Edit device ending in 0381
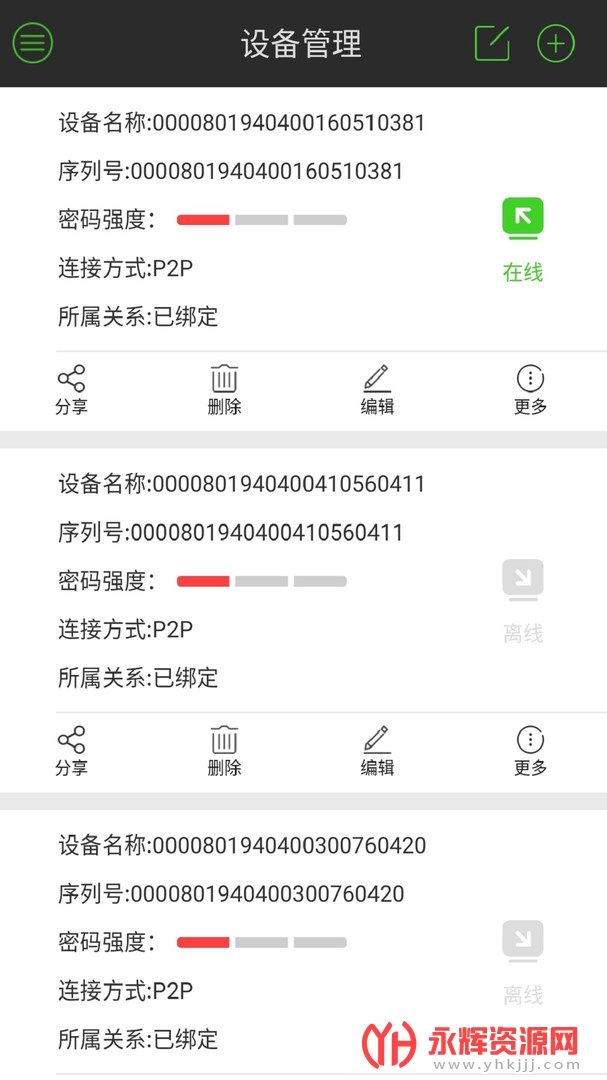This screenshot has width=607, height=1080. click(x=377, y=390)
